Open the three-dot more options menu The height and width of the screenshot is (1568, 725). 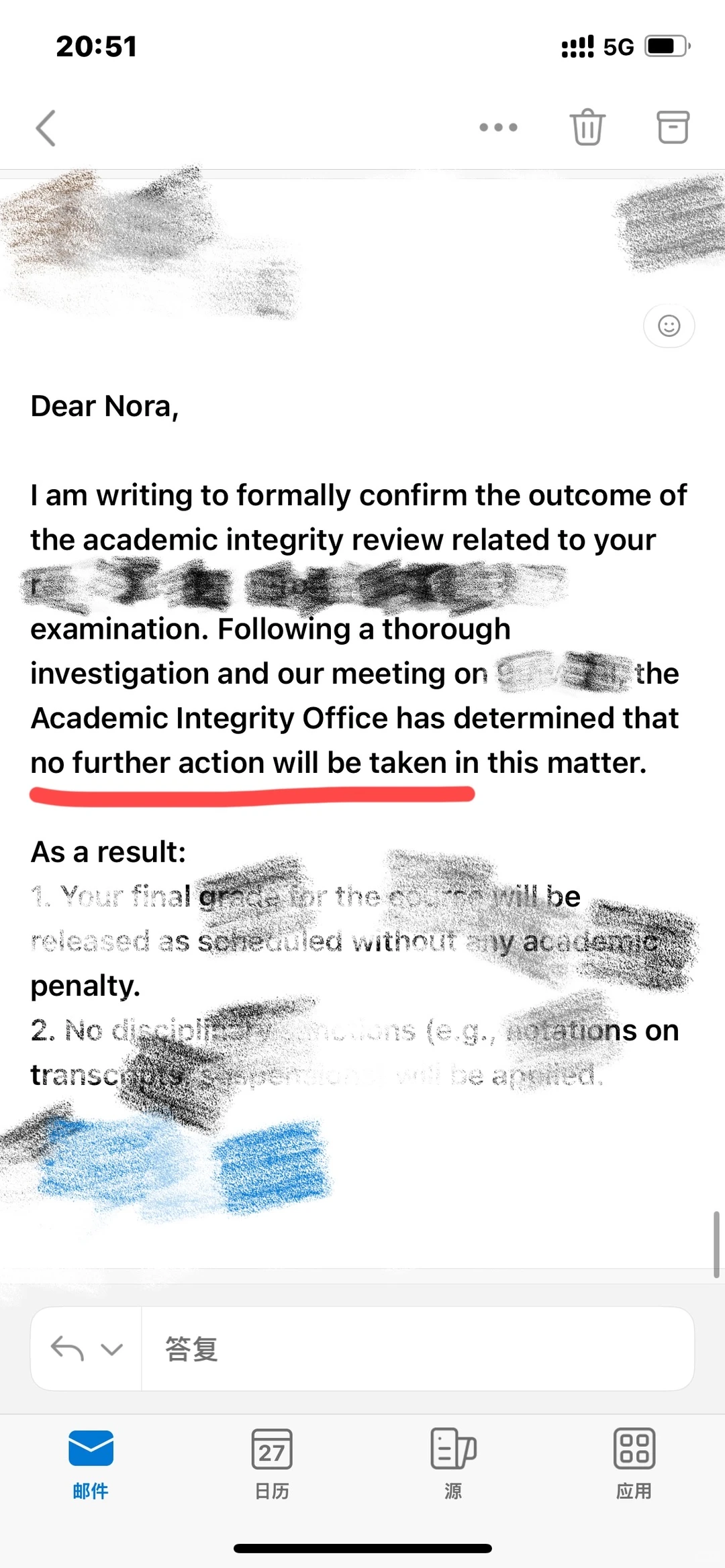coord(498,127)
